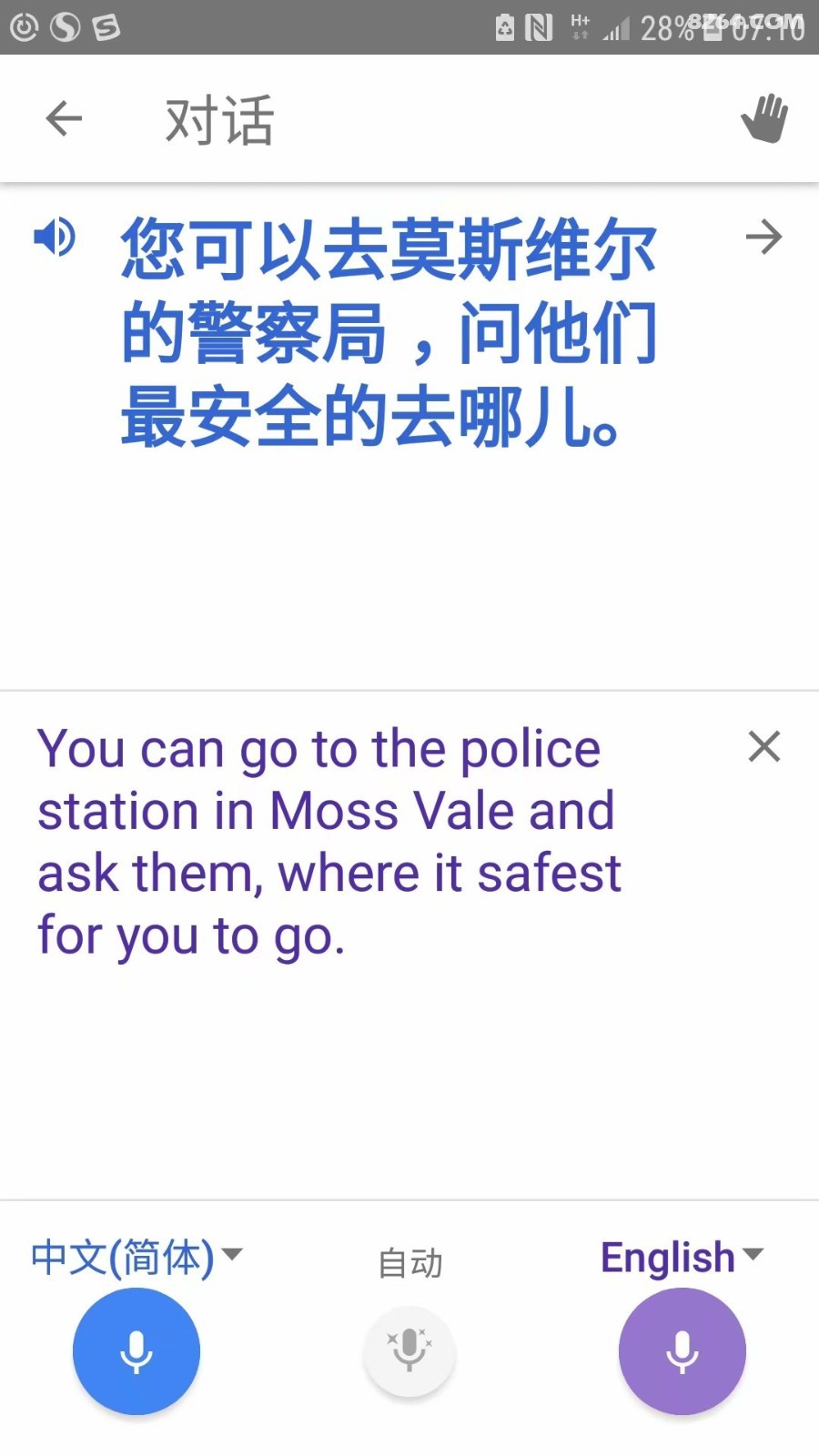Start speaking with the purple English microphone
Screen dimensions: 819x1456
tap(682, 1351)
